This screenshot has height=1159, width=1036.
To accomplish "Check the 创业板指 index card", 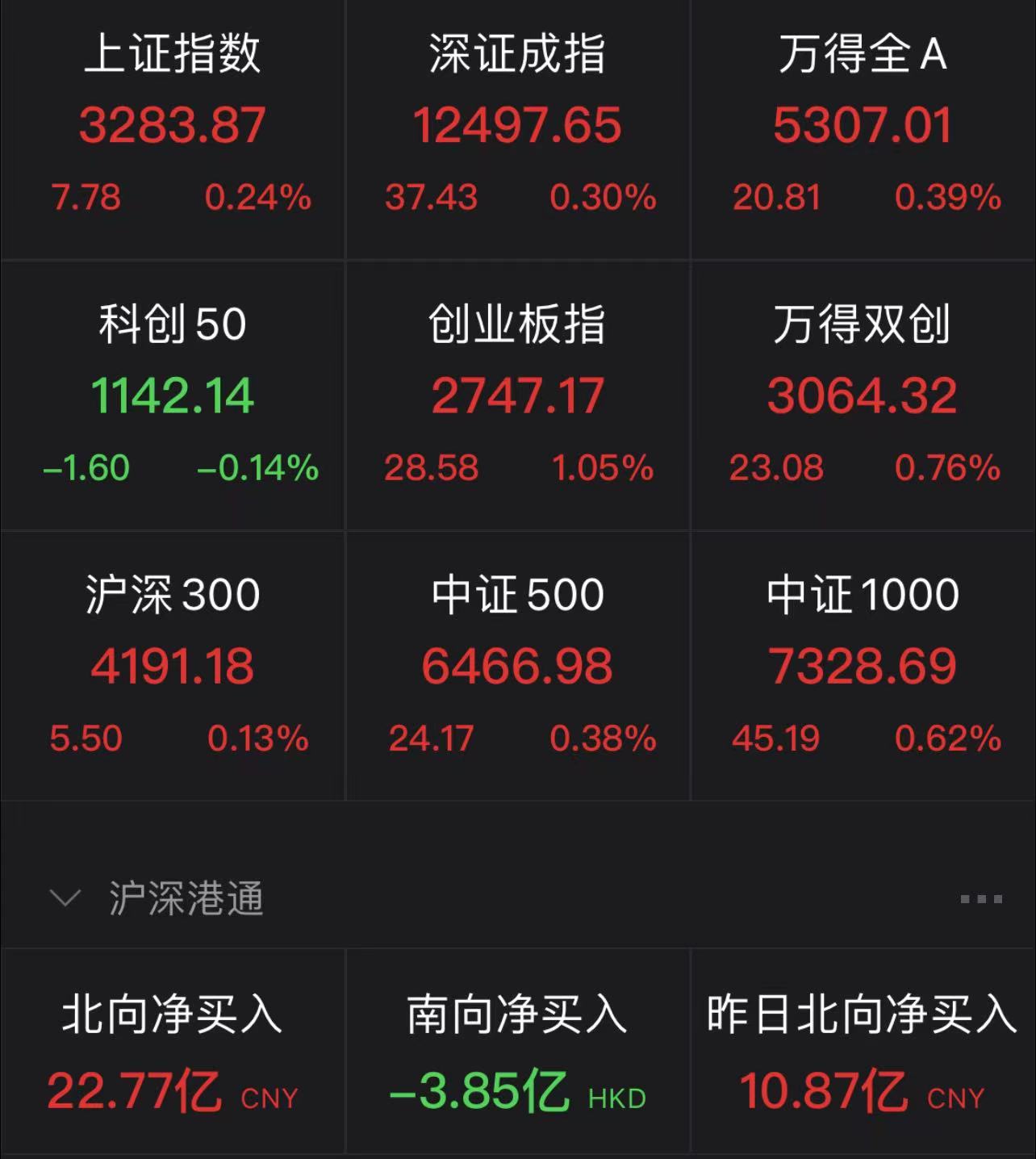I will point(517,395).
